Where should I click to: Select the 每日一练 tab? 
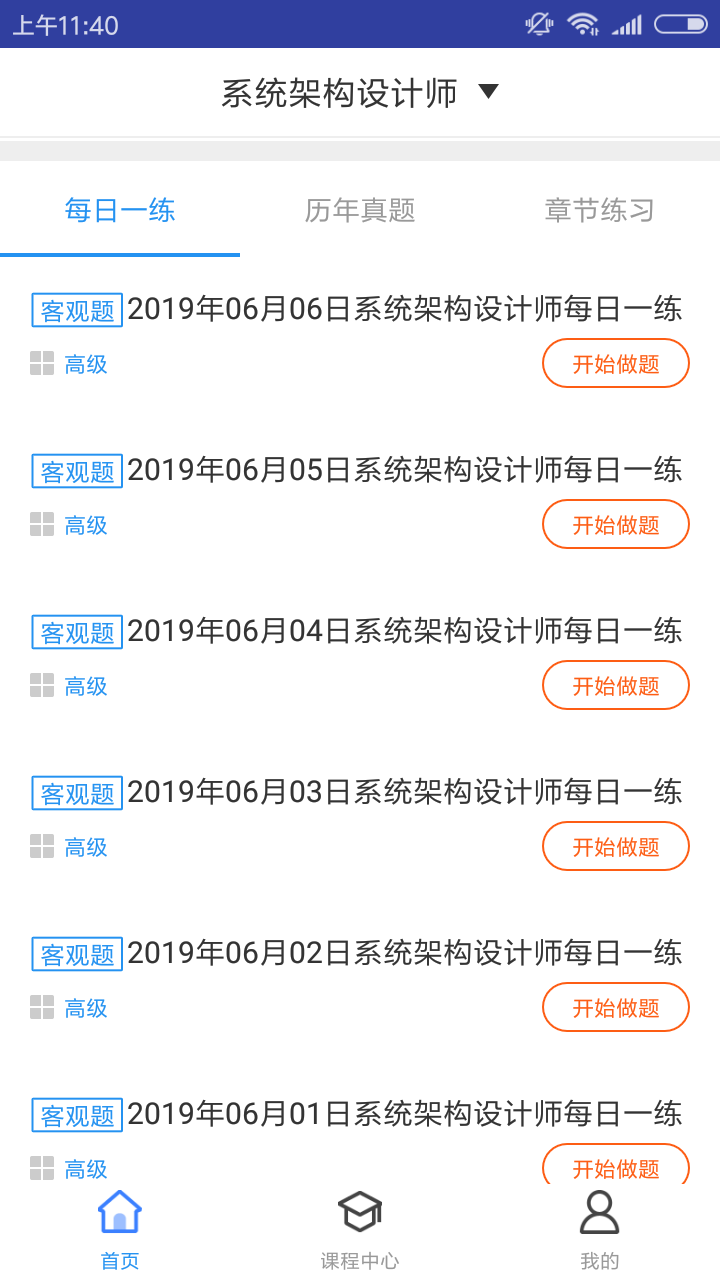point(120,211)
